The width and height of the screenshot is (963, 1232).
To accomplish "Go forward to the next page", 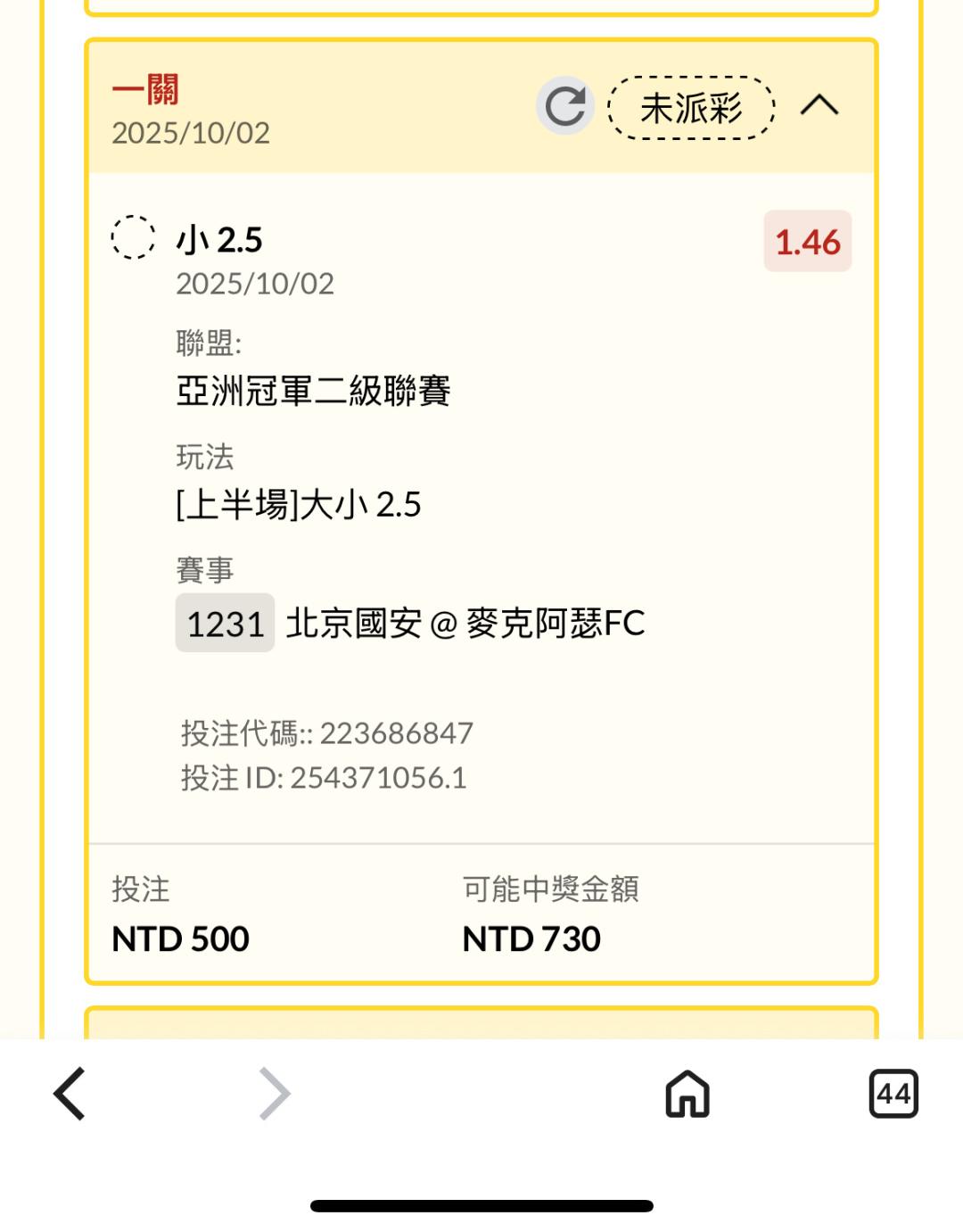I will 275,1094.
